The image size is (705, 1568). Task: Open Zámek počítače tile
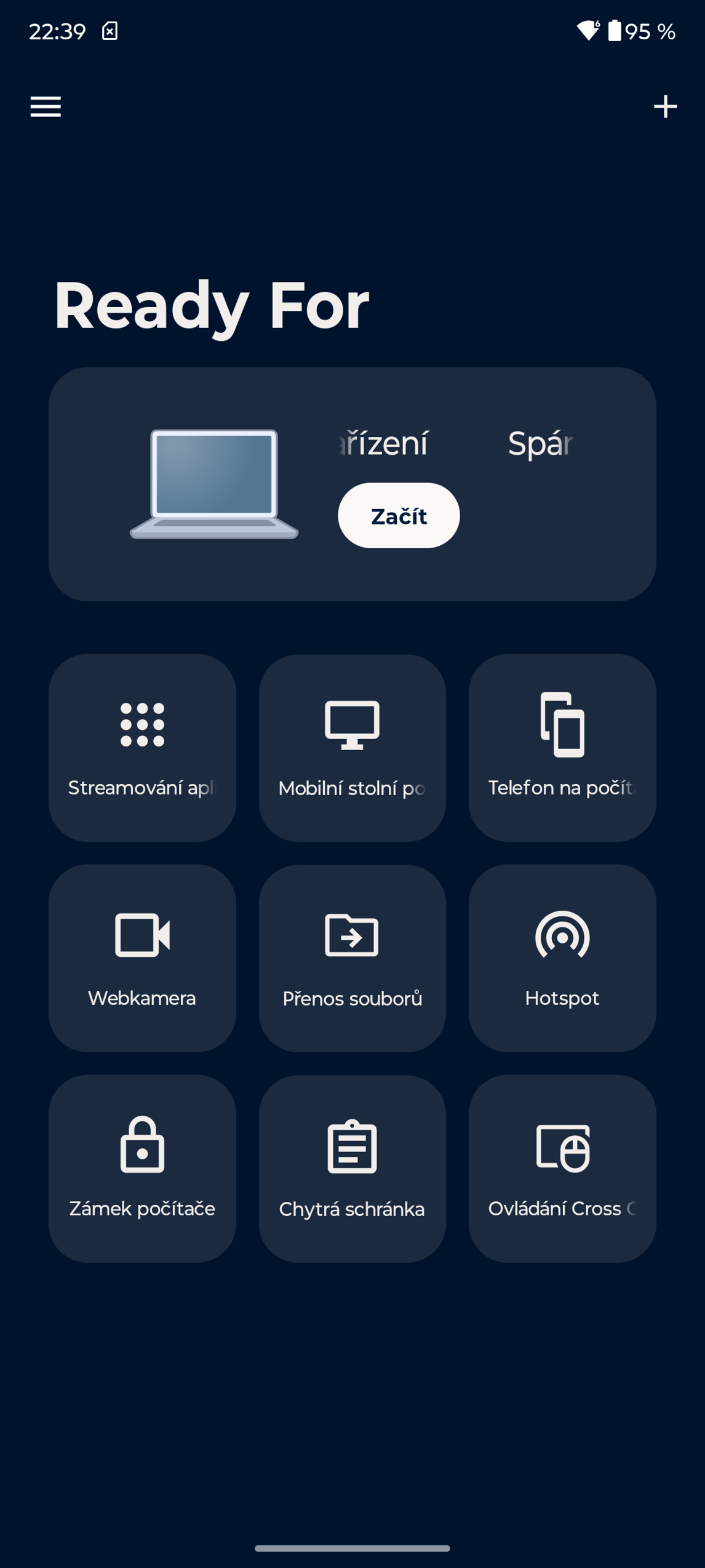(142, 1169)
